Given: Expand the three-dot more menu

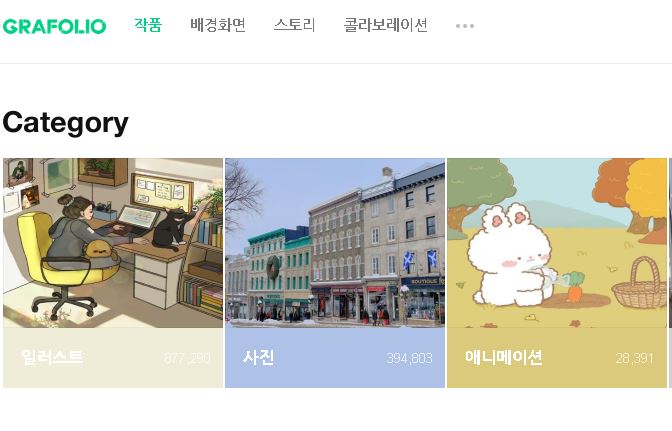Looking at the screenshot, I should (x=465, y=26).
